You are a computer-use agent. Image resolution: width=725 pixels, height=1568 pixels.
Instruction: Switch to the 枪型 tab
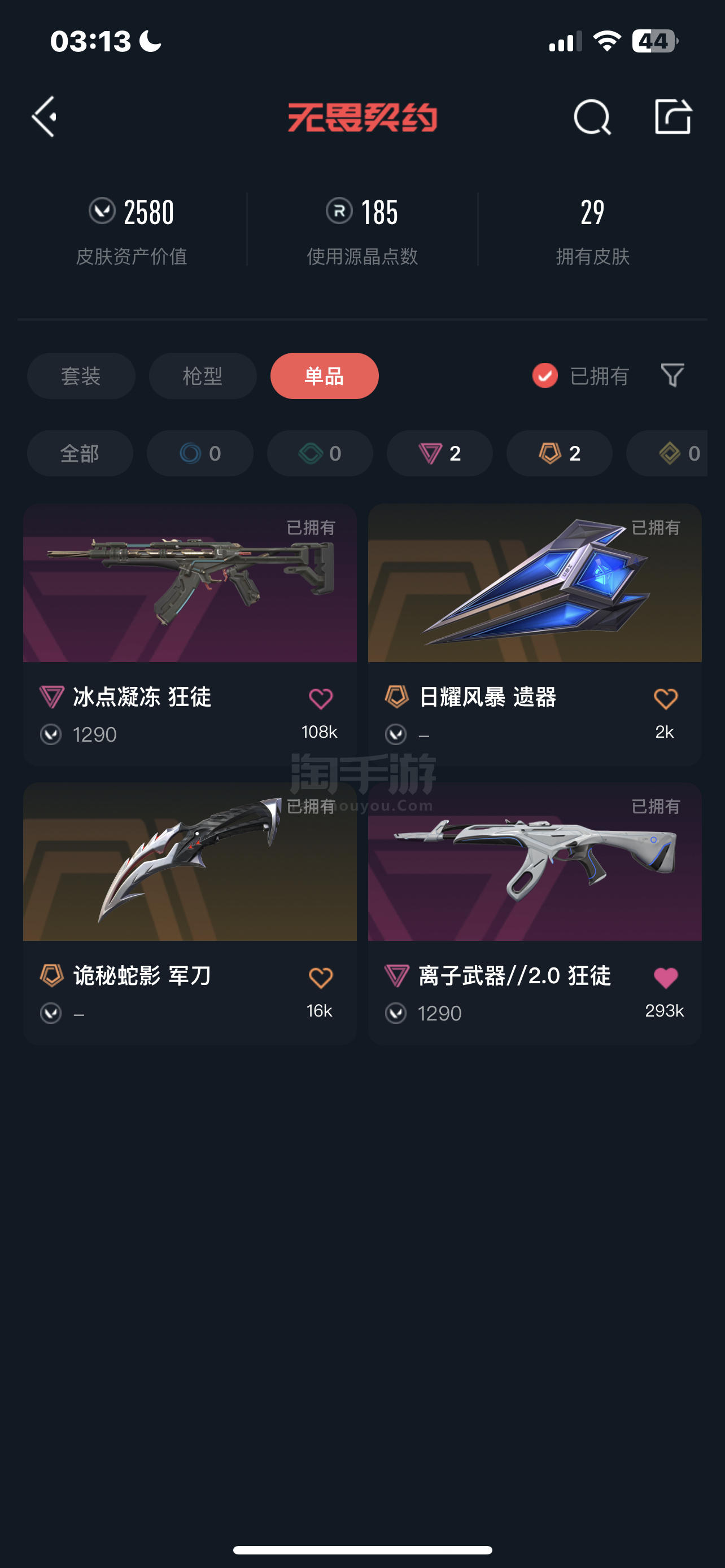coord(203,375)
